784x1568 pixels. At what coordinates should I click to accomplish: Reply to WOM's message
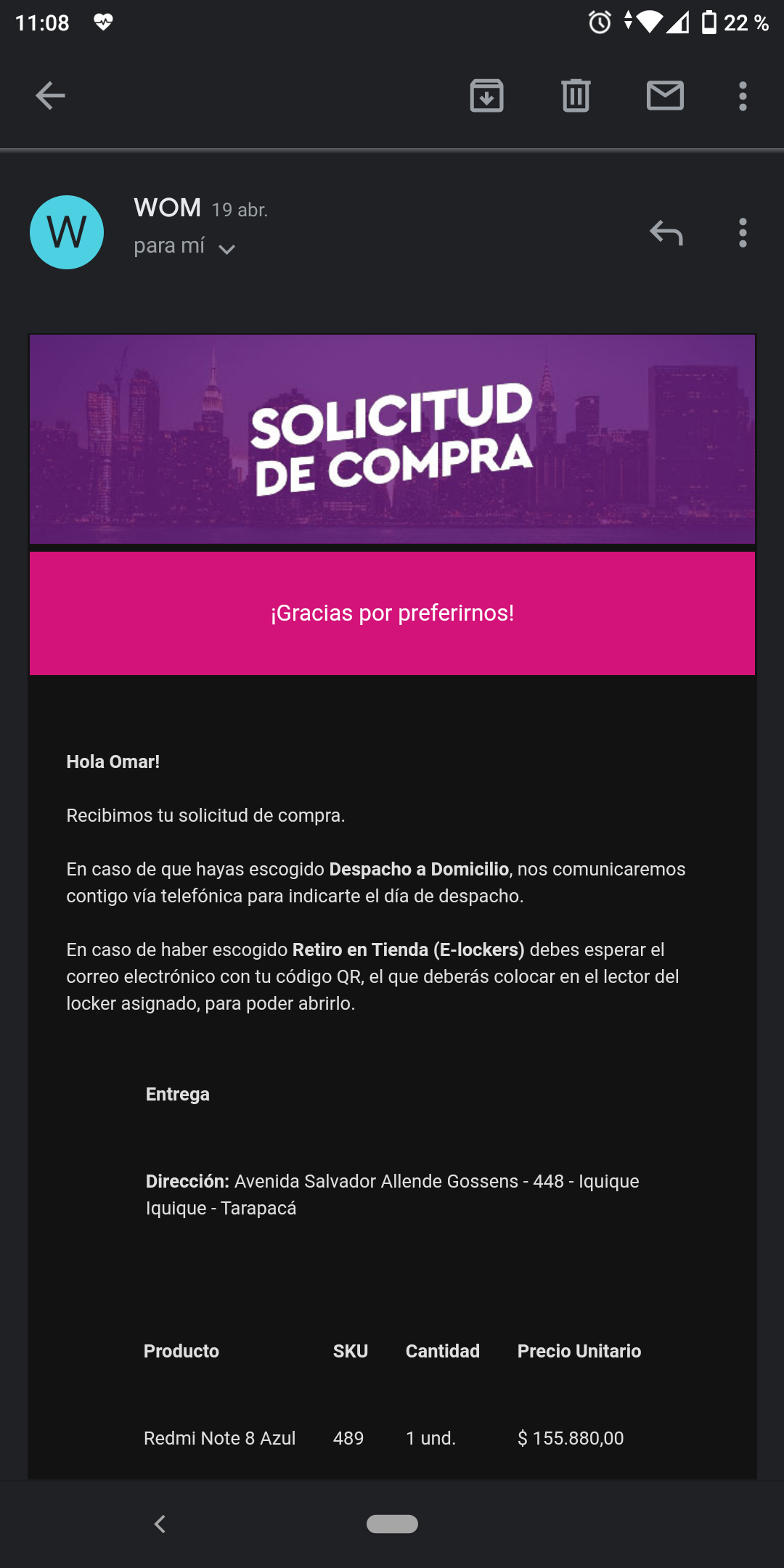tap(666, 233)
